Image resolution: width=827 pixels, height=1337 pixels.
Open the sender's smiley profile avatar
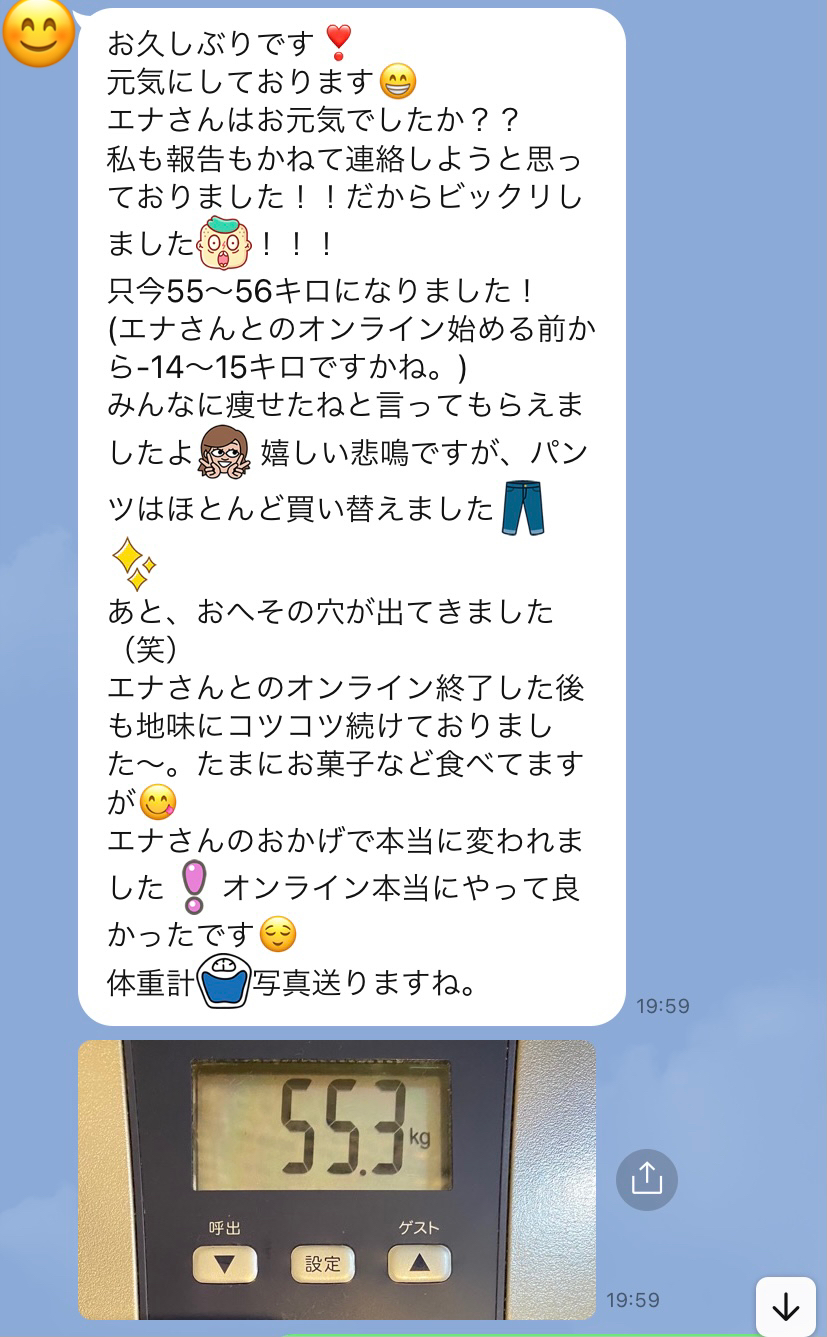pos(38,32)
